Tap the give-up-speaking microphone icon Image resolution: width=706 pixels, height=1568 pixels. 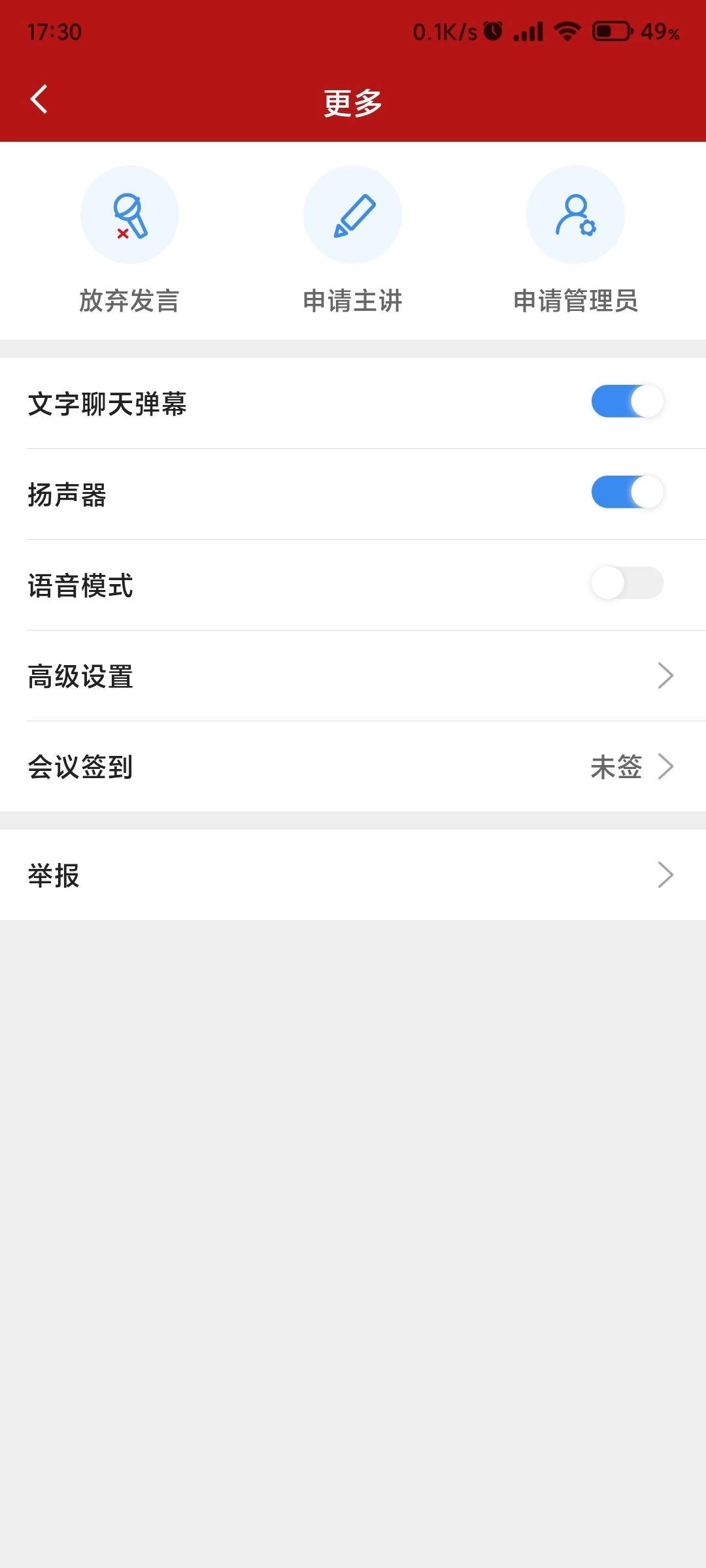tap(129, 216)
